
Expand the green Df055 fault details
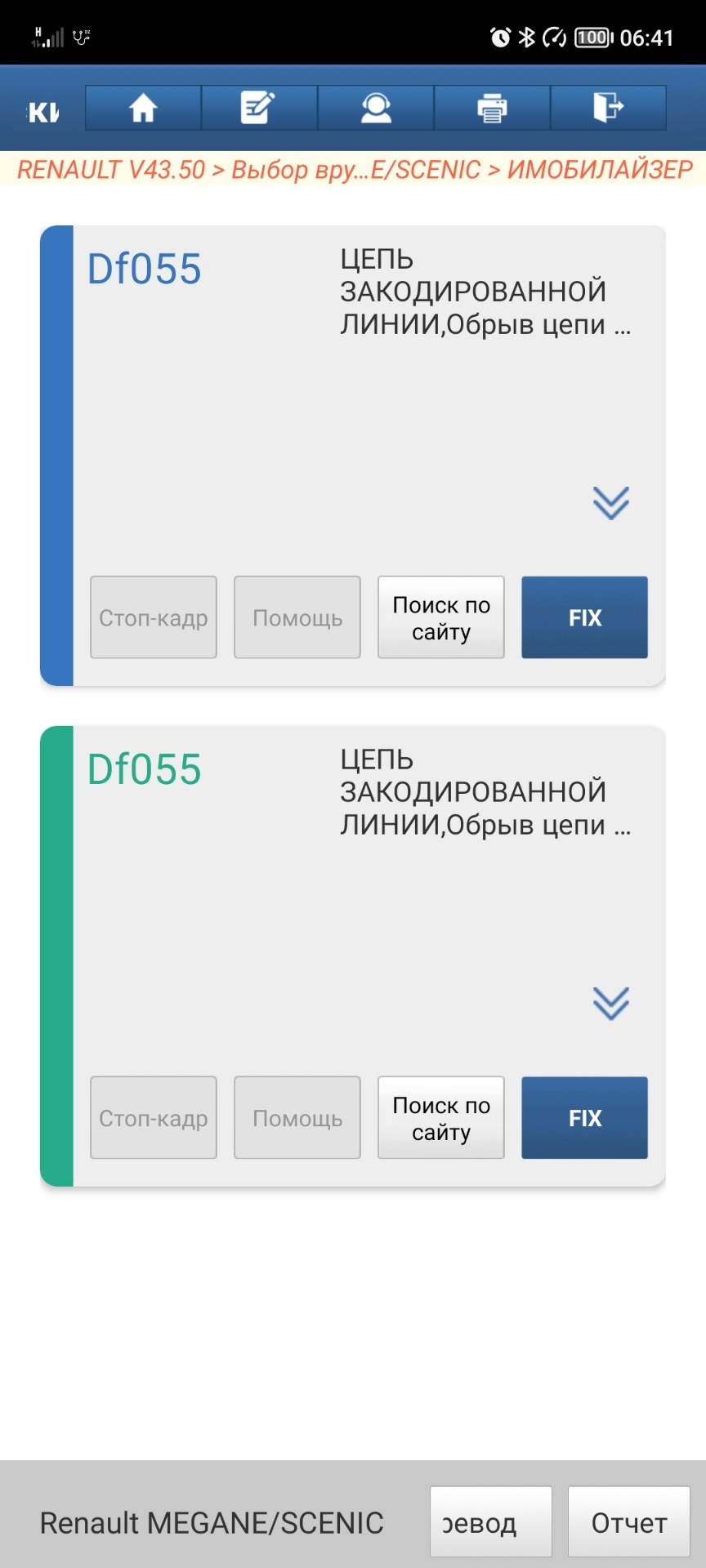click(x=611, y=1004)
